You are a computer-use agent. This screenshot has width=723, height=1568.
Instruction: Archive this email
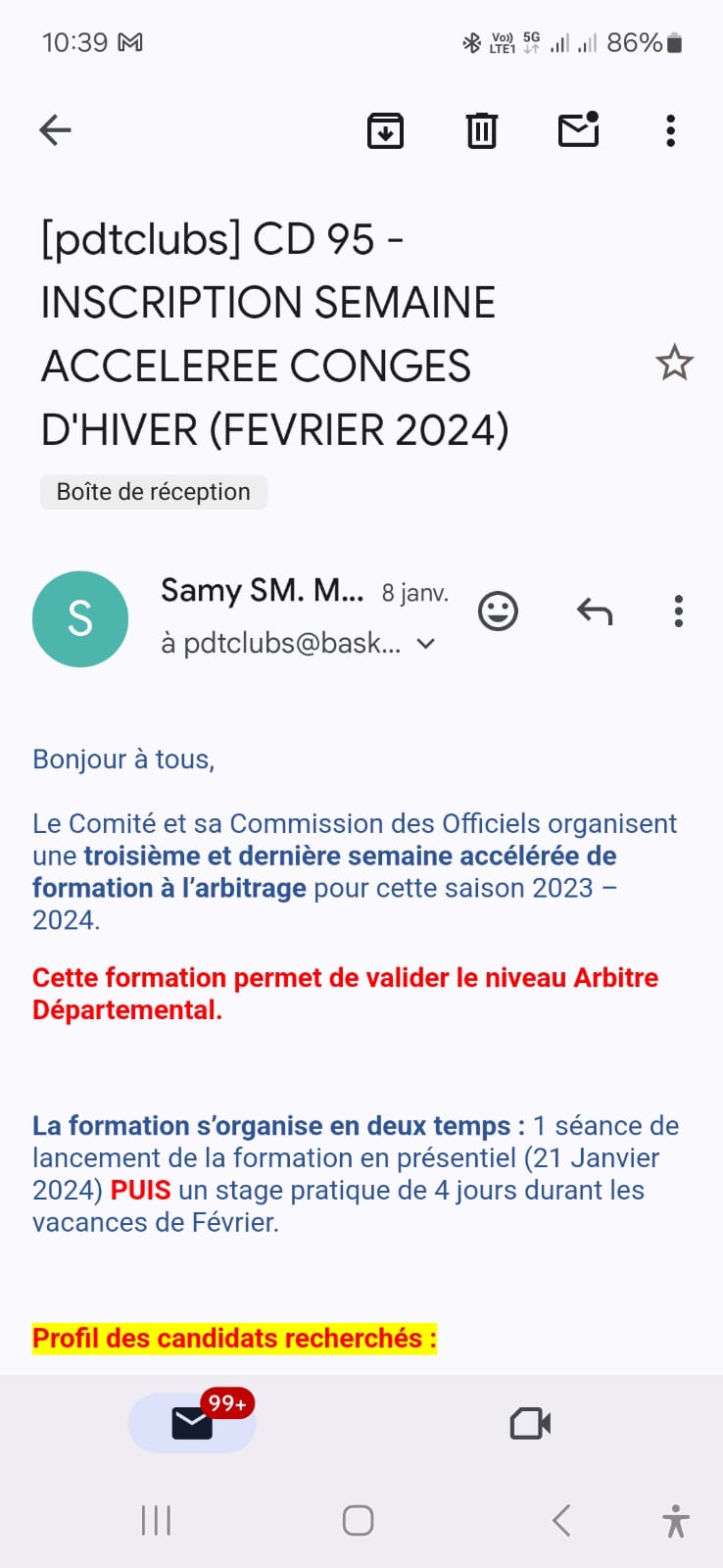385,130
